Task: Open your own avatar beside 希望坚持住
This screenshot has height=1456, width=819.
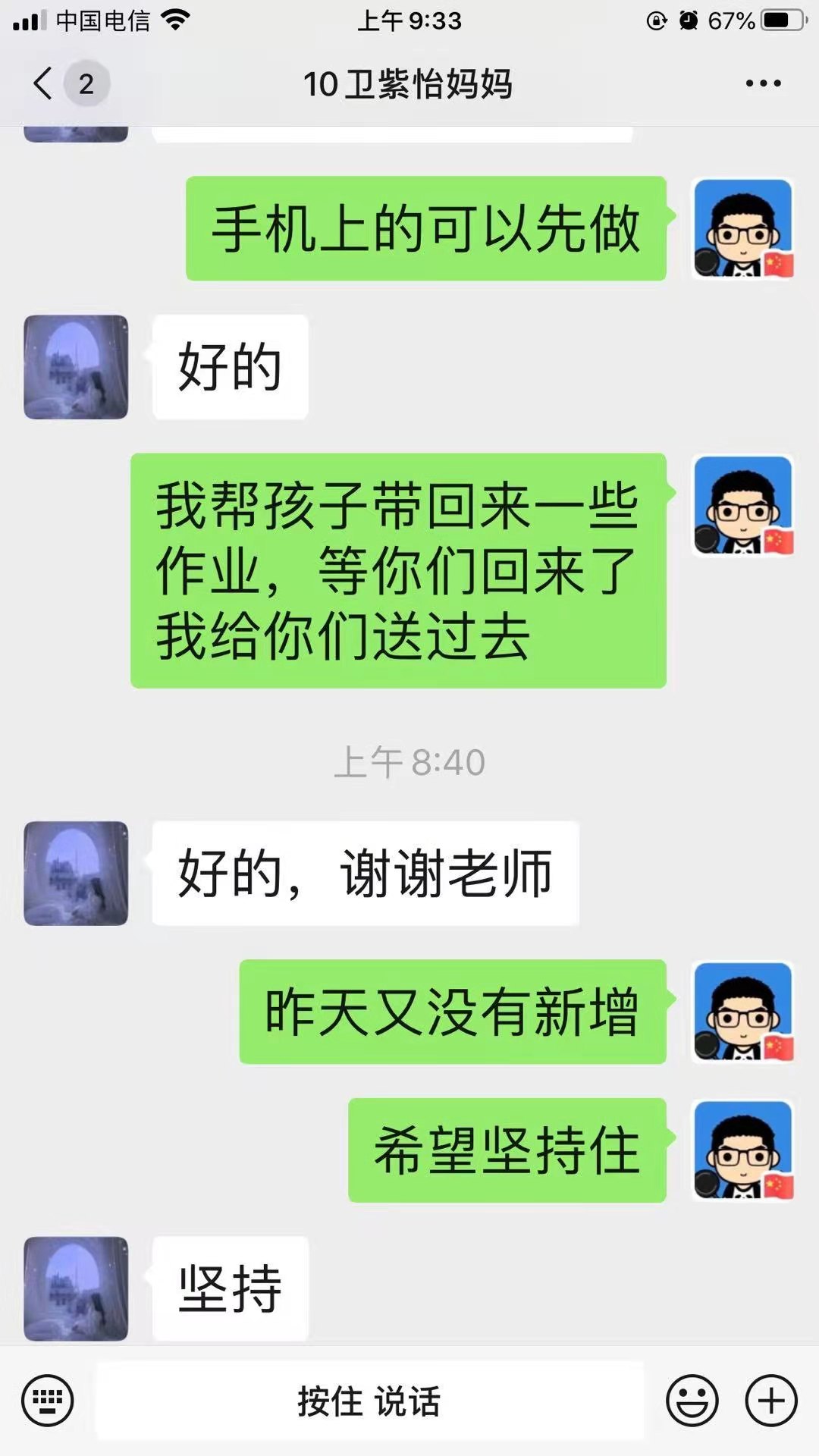Action: [x=743, y=1150]
